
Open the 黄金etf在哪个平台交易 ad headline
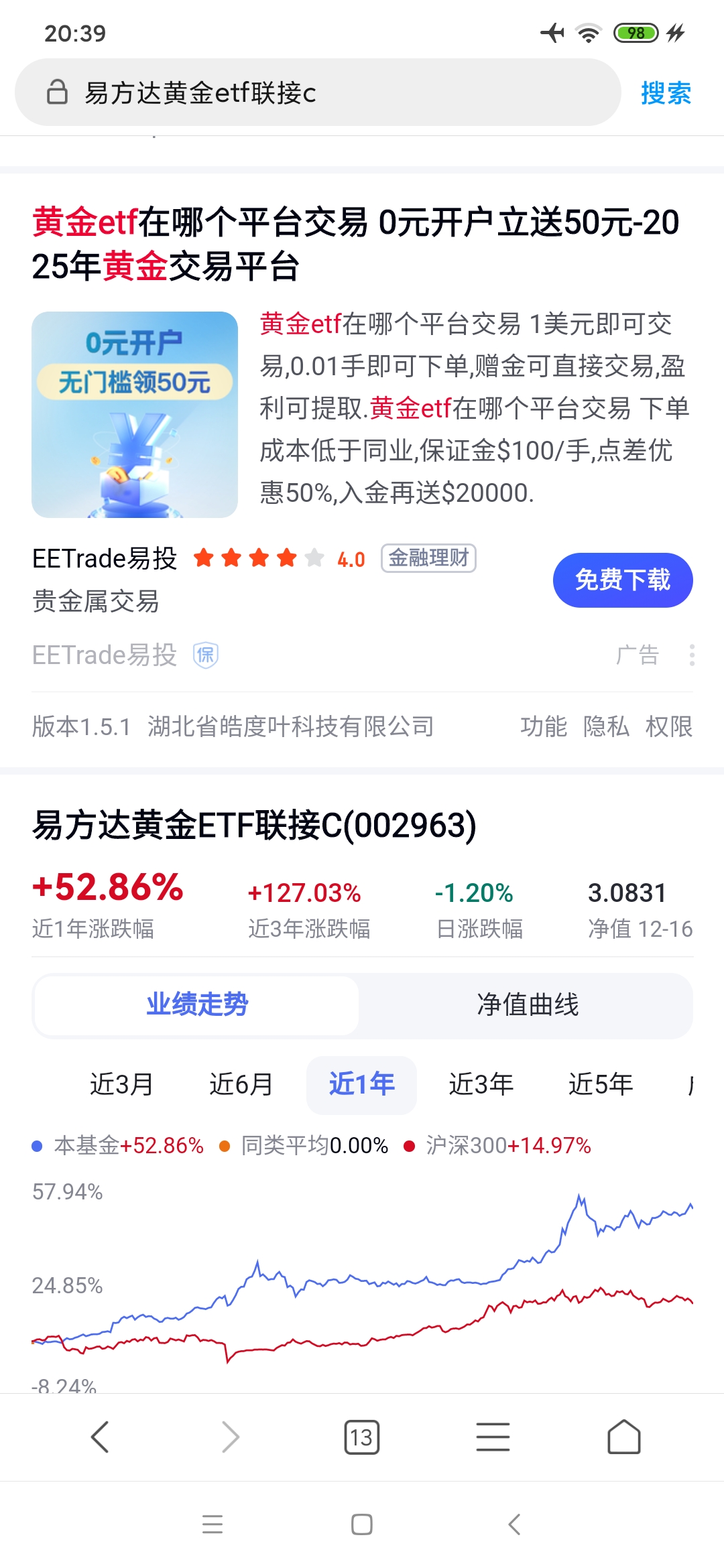click(x=355, y=244)
